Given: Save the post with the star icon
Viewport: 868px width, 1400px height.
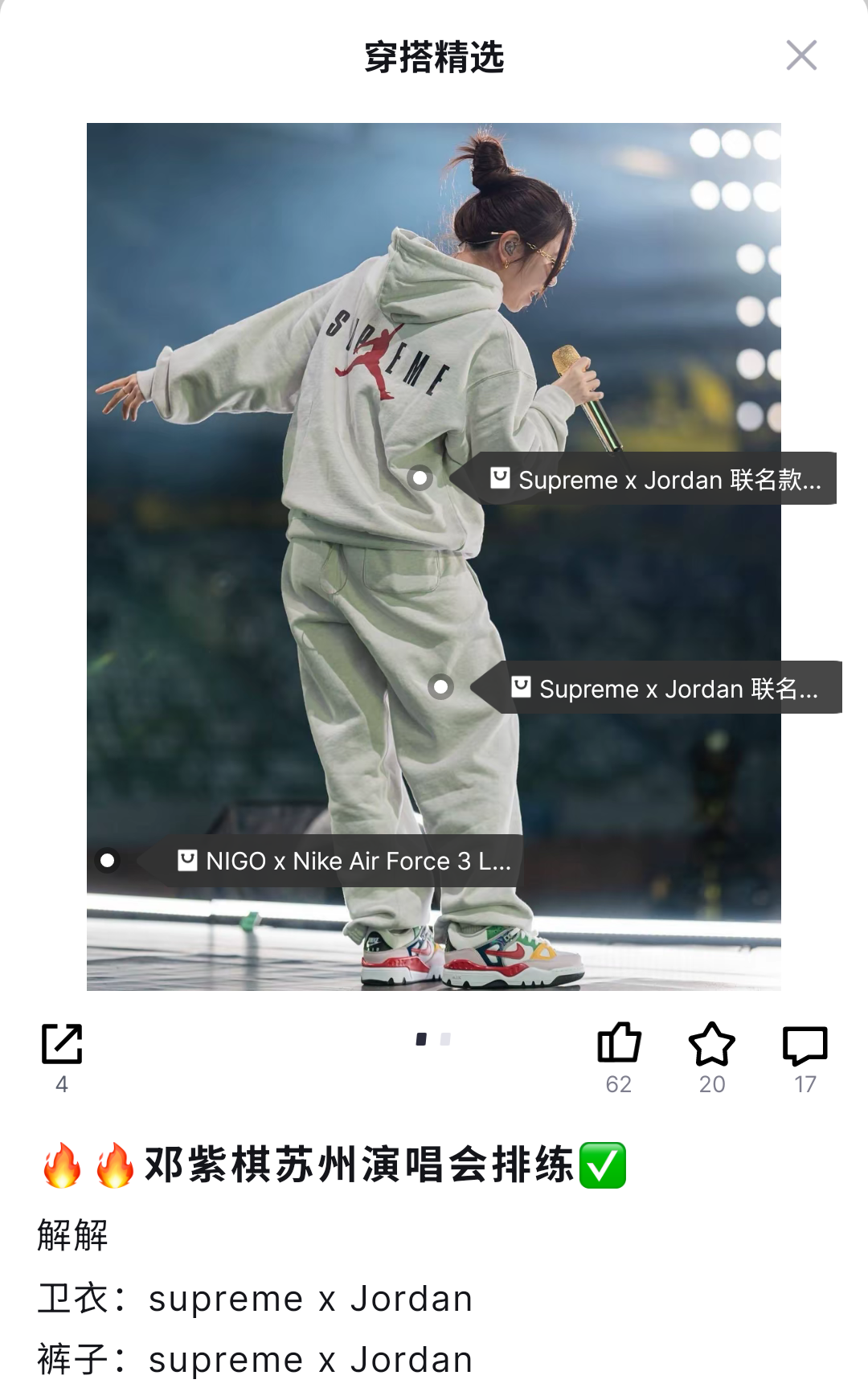Looking at the screenshot, I should point(712,1044).
